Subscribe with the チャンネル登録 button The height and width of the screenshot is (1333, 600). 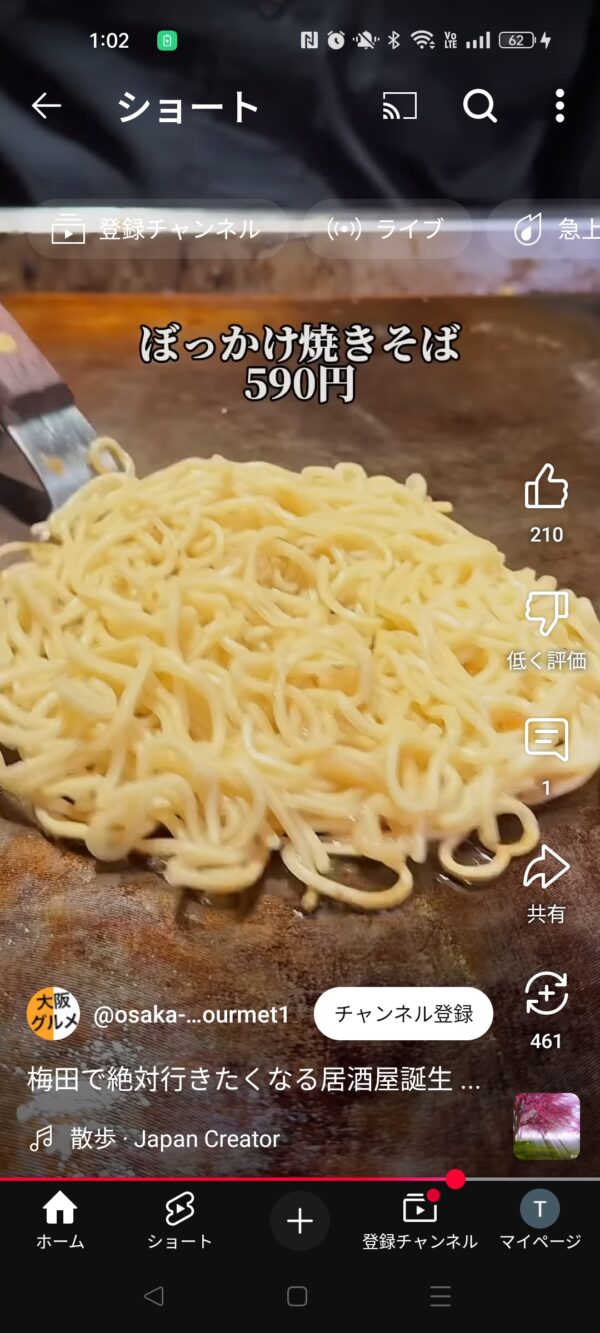pyautogui.click(x=403, y=1014)
